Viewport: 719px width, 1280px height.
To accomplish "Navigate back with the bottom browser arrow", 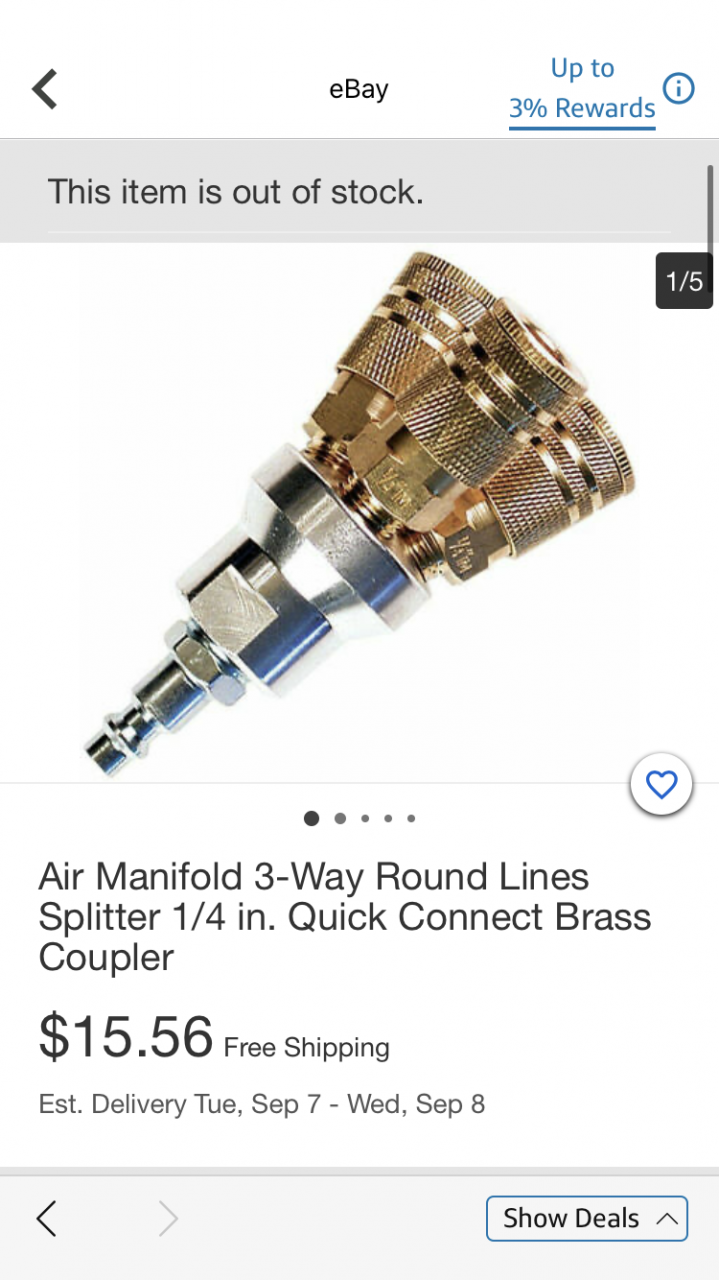I will click(46, 1218).
